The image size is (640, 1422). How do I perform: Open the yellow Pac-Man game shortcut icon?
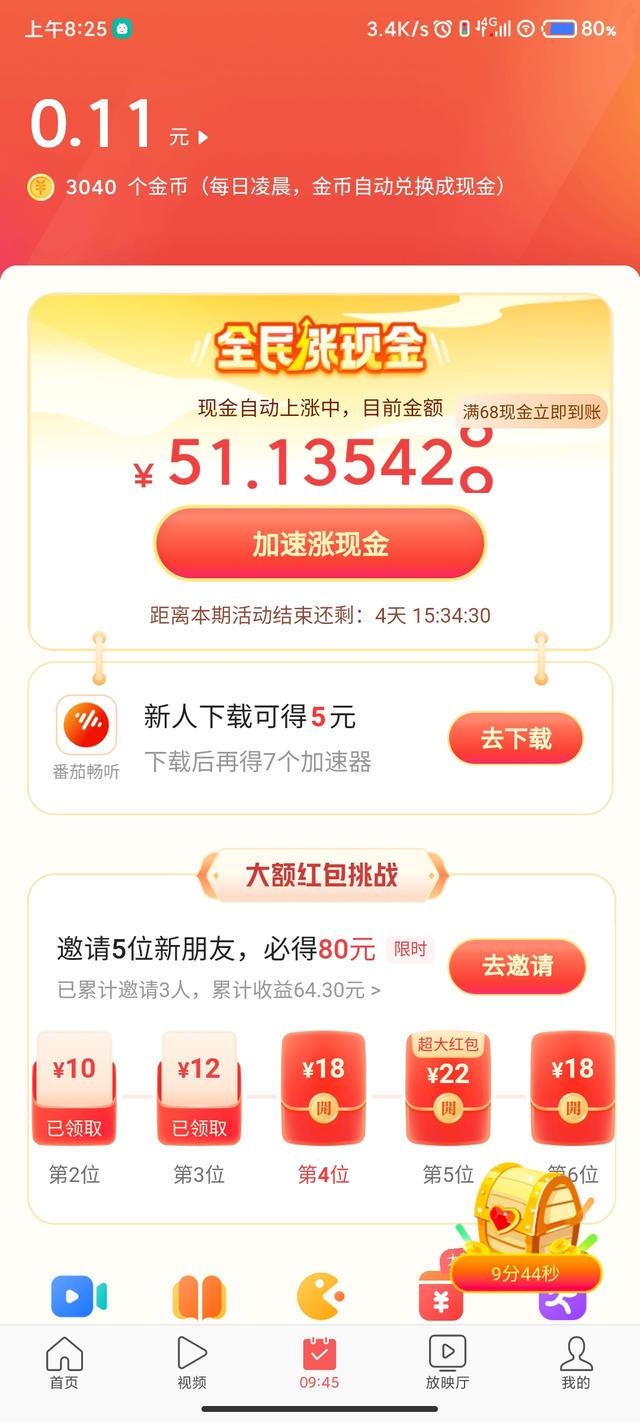coord(320,1297)
